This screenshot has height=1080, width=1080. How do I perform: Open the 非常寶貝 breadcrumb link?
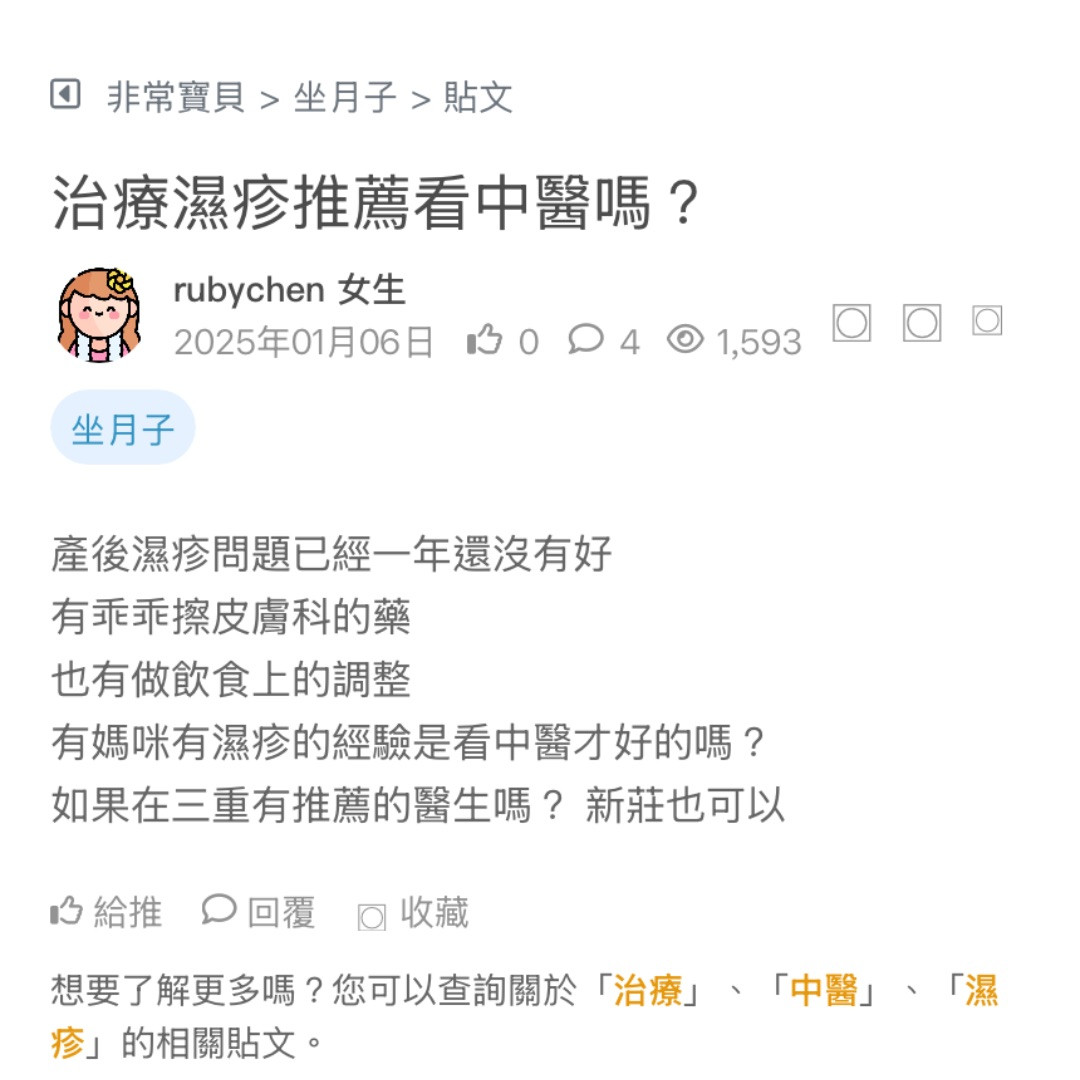(176, 98)
